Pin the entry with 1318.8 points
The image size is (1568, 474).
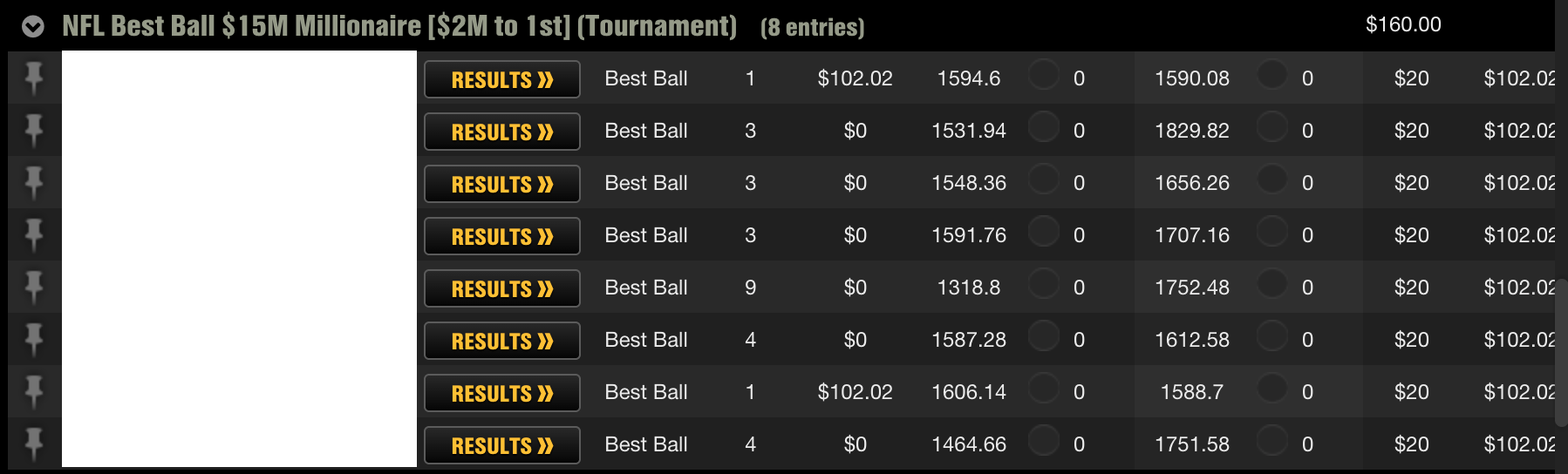(34, 287)
